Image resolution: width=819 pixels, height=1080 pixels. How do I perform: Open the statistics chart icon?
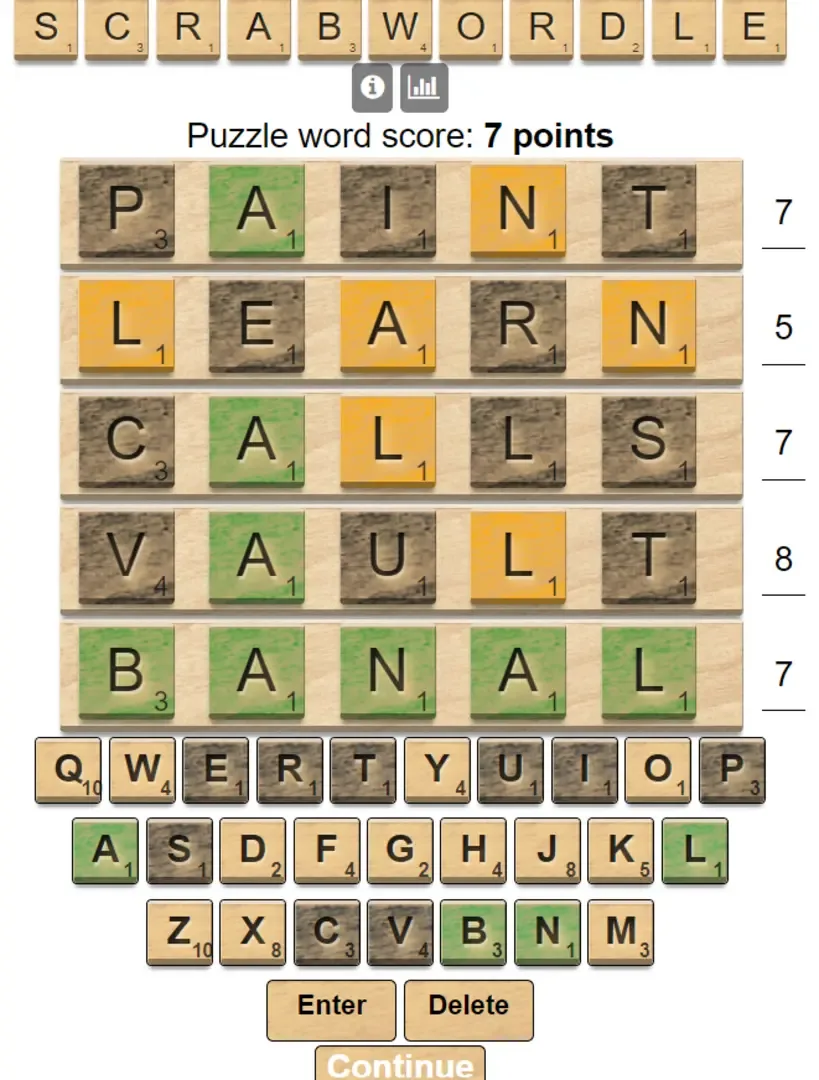(425, 88)
